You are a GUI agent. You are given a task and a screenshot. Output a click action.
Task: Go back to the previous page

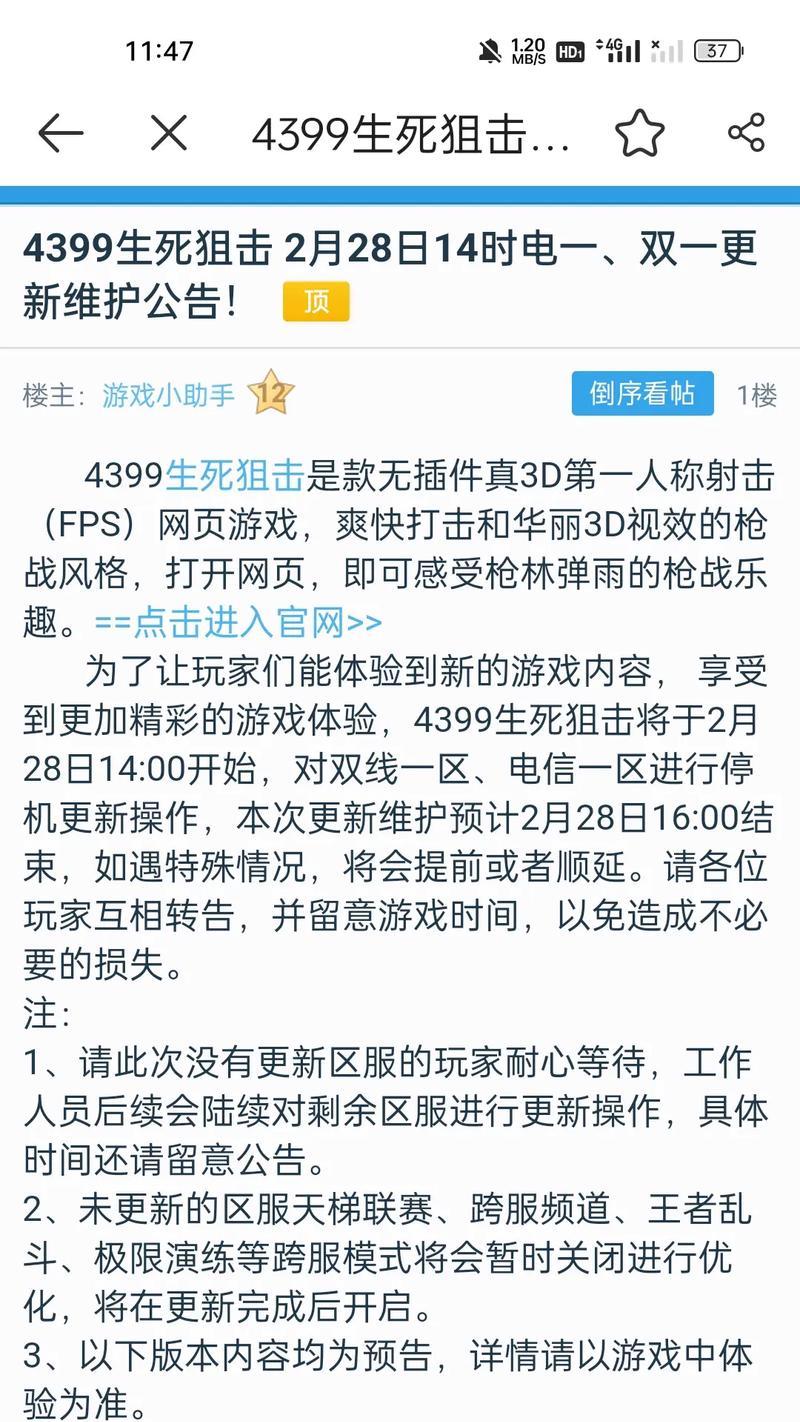(x=60, y=133)
